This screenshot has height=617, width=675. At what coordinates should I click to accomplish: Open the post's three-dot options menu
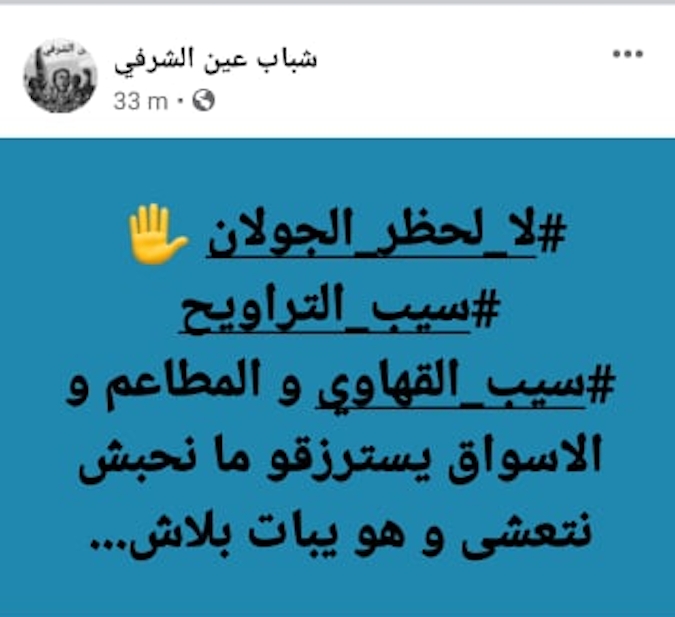click(x=628, y=55)
